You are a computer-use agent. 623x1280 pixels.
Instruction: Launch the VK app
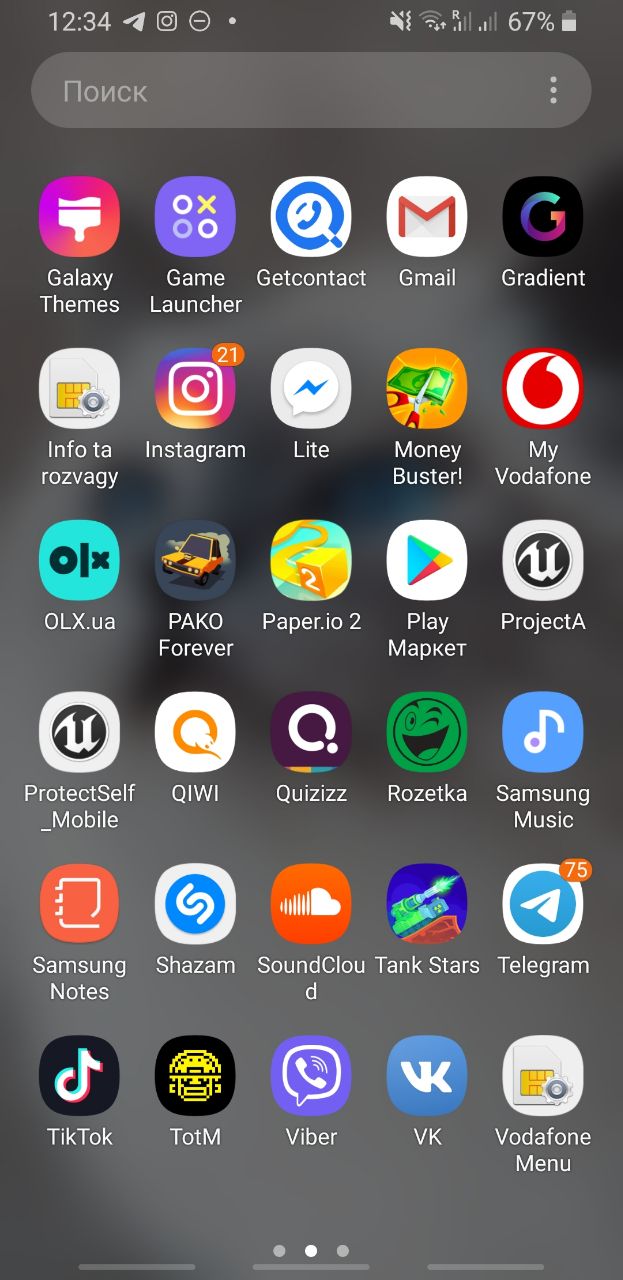point(427,1076)
